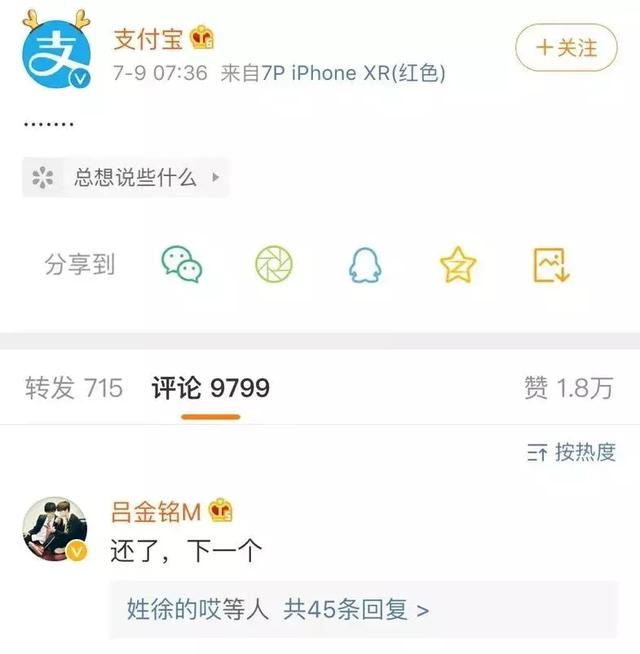Share the post to Qzone star icon
This screenshot has height=654, width=640.
[x=458, y=264]
